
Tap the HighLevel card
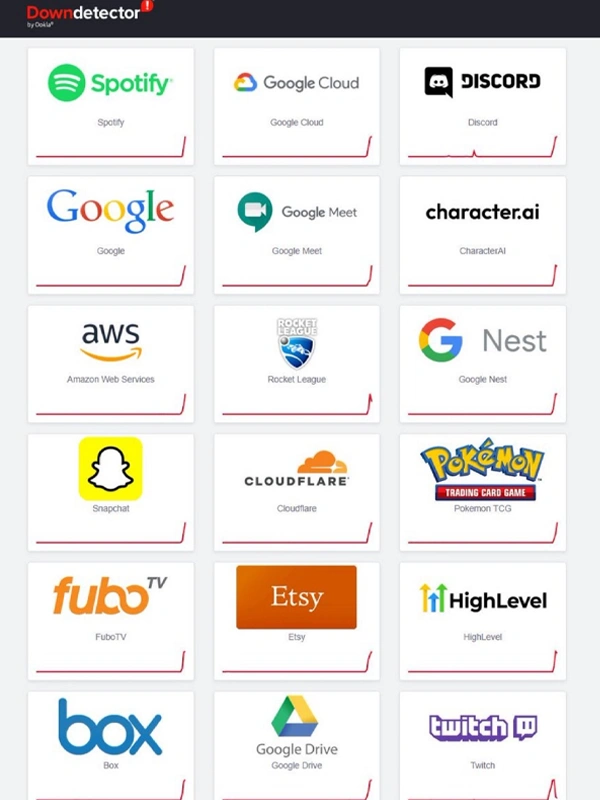pyautogui.click(x=483, y=620)
